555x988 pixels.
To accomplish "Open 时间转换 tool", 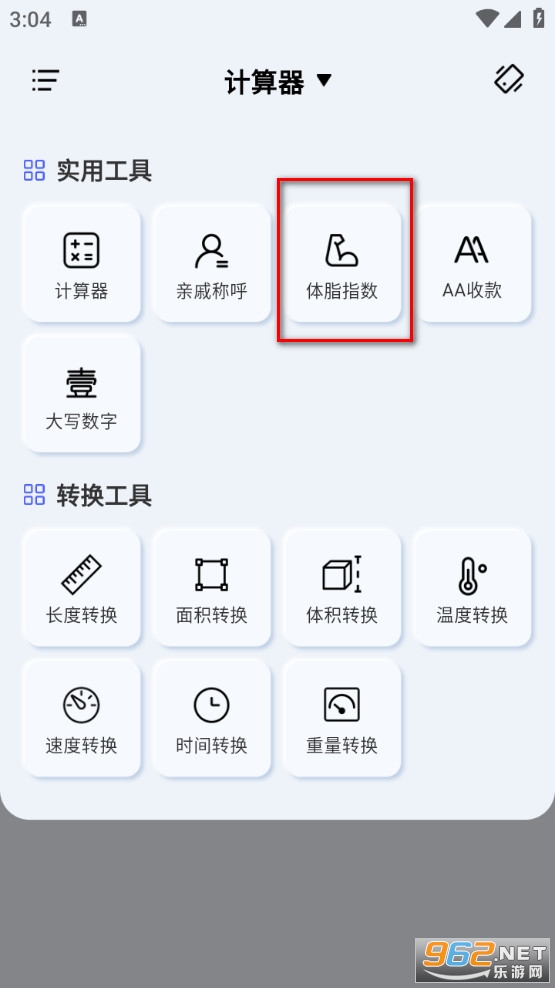I will click(x=212, y=718).
